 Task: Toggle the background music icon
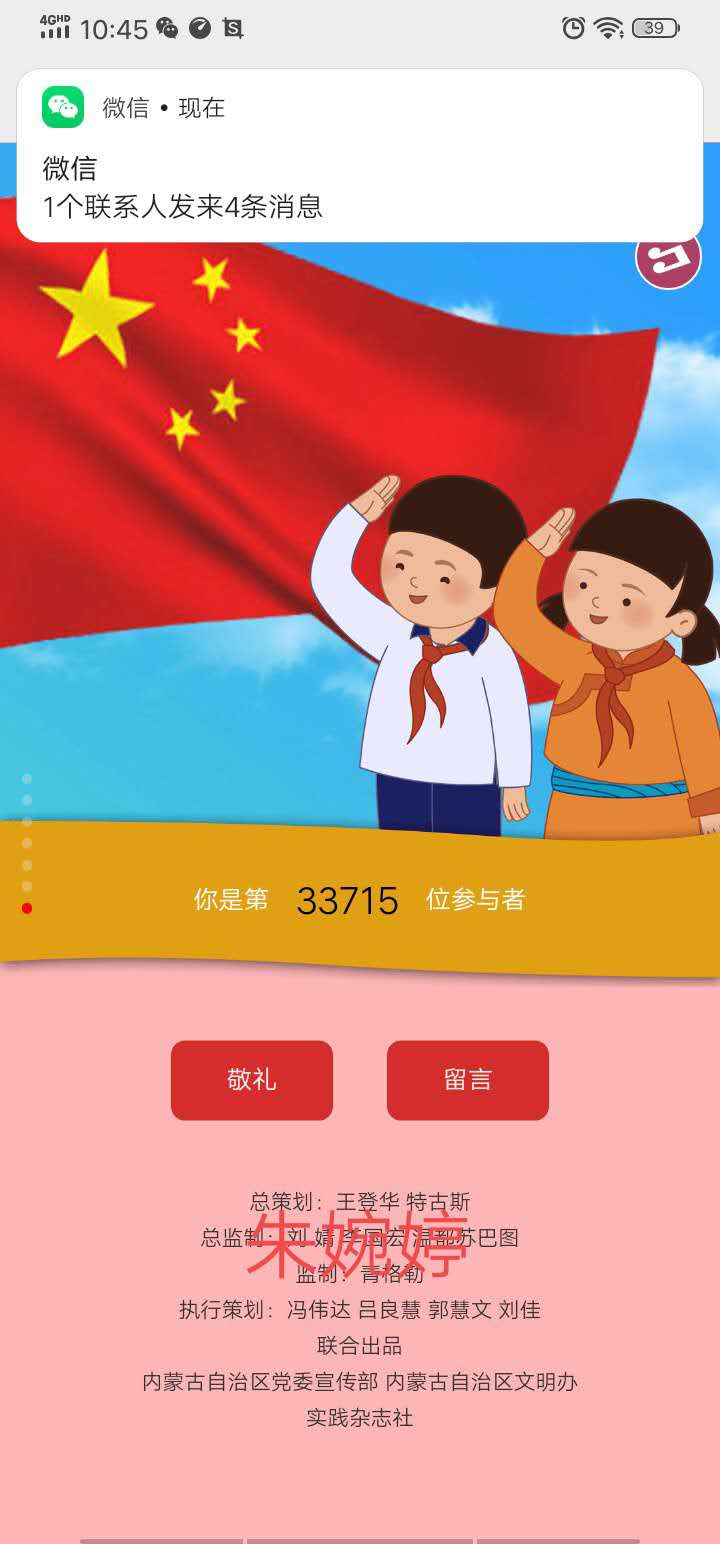pos(669,261)
